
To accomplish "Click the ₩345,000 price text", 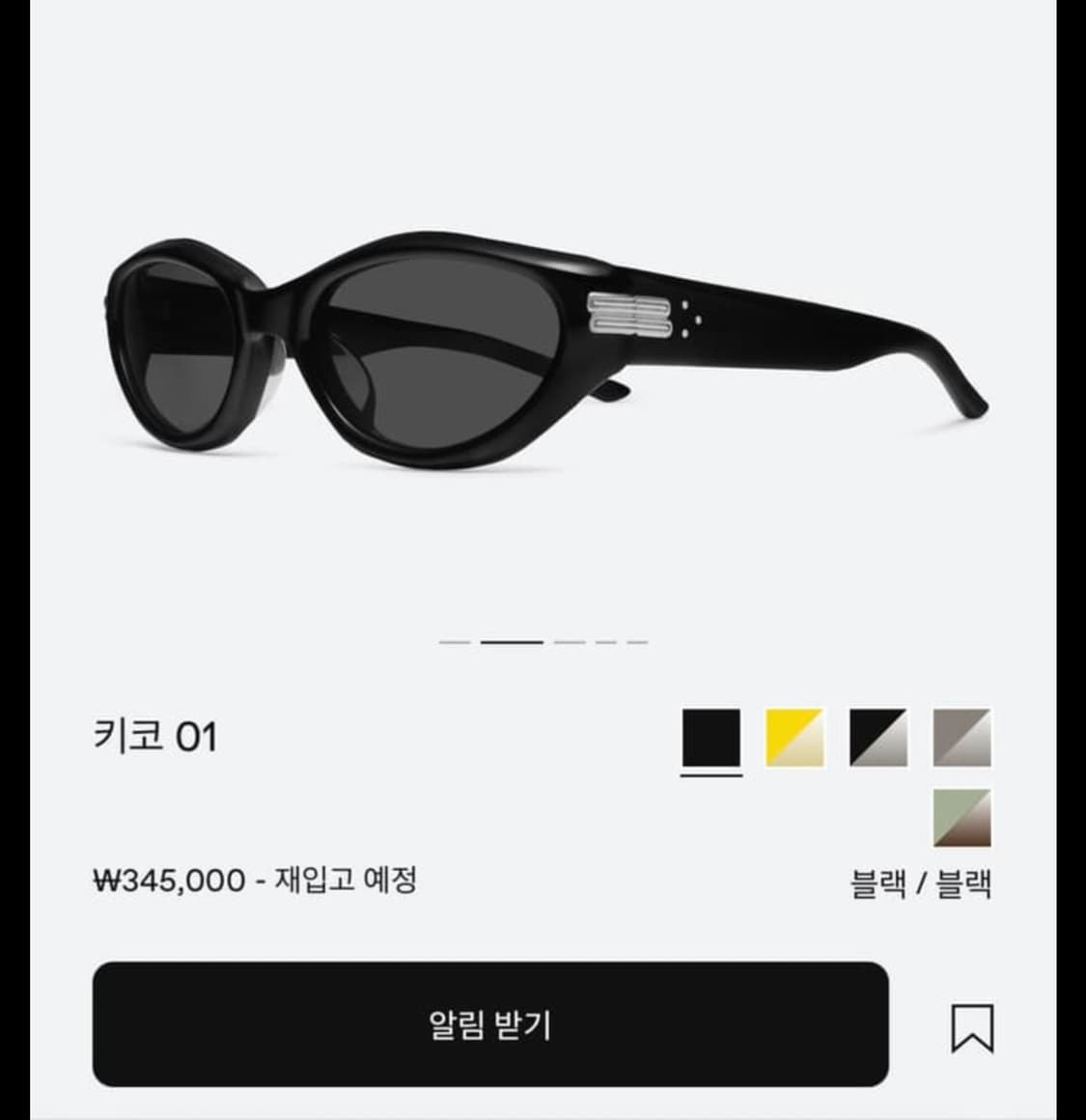I will coord(169,881).
